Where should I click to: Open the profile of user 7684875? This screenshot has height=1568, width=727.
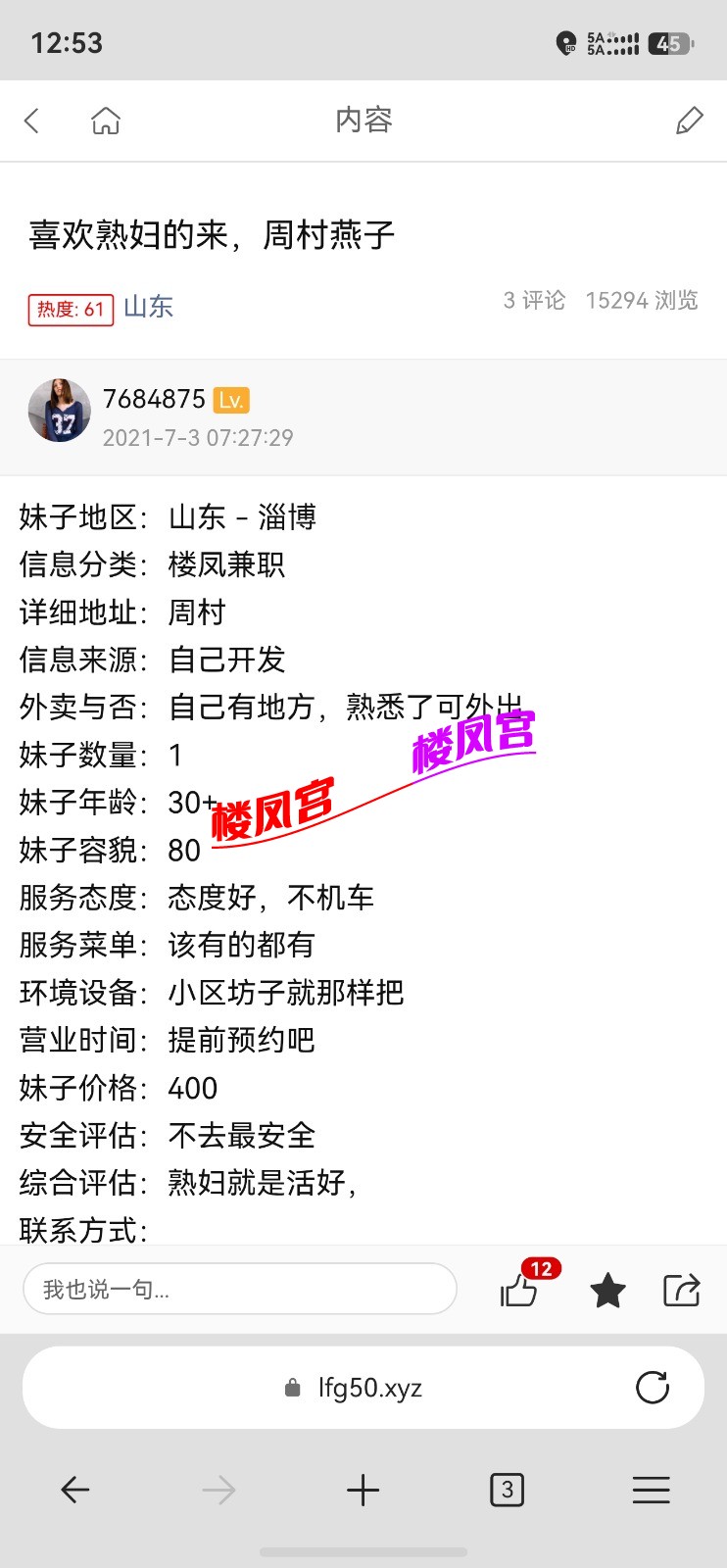tap(60, 411)
